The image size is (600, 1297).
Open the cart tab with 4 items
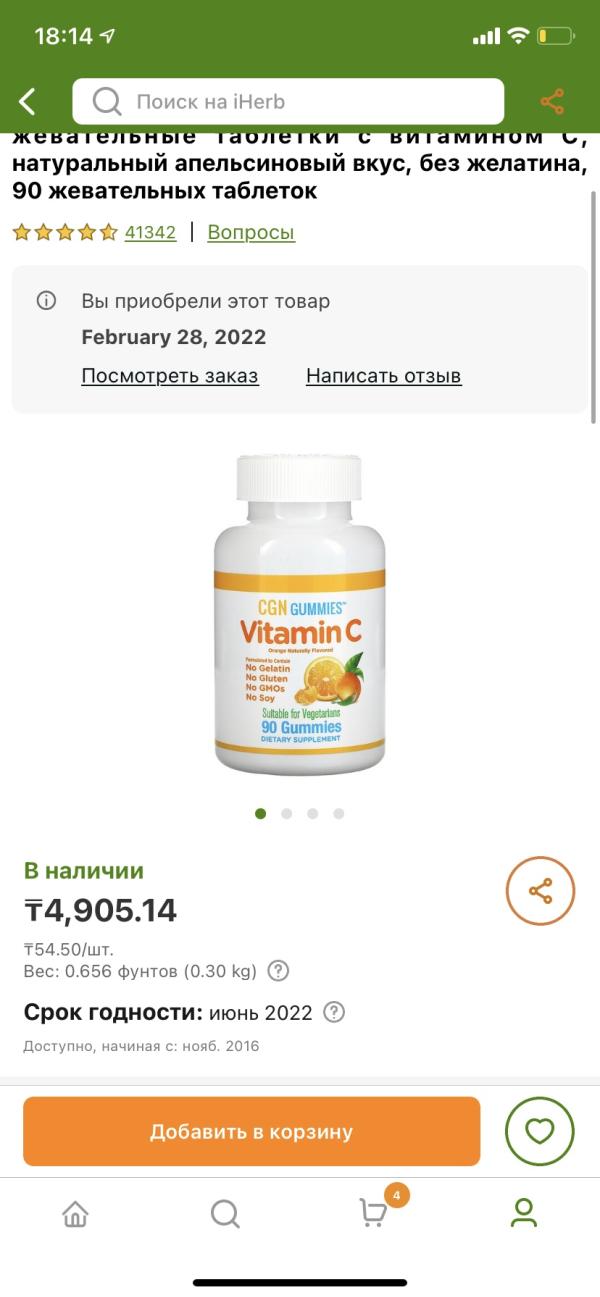374,1213
